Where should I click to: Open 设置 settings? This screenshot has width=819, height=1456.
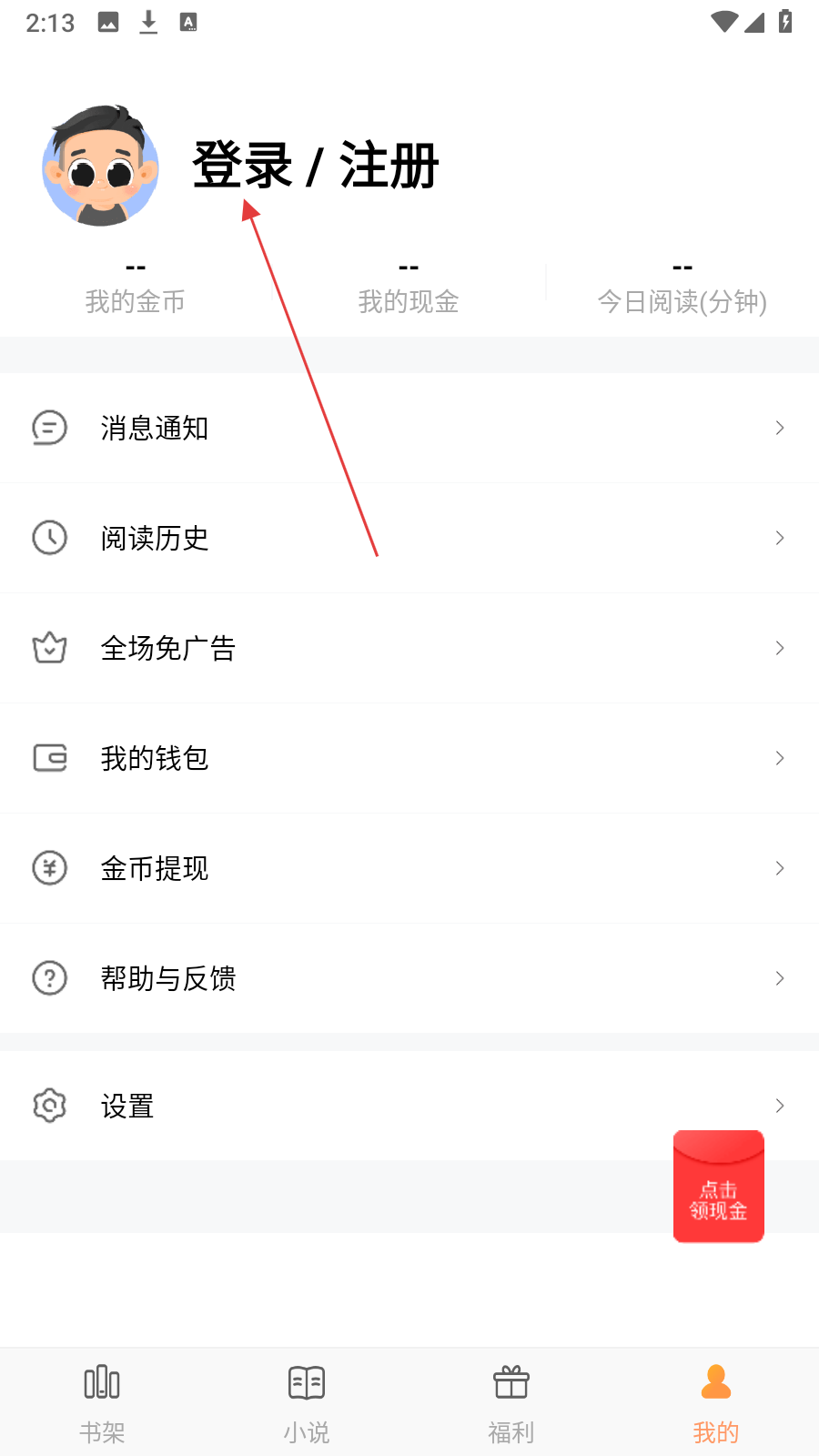click(409, 1106)
